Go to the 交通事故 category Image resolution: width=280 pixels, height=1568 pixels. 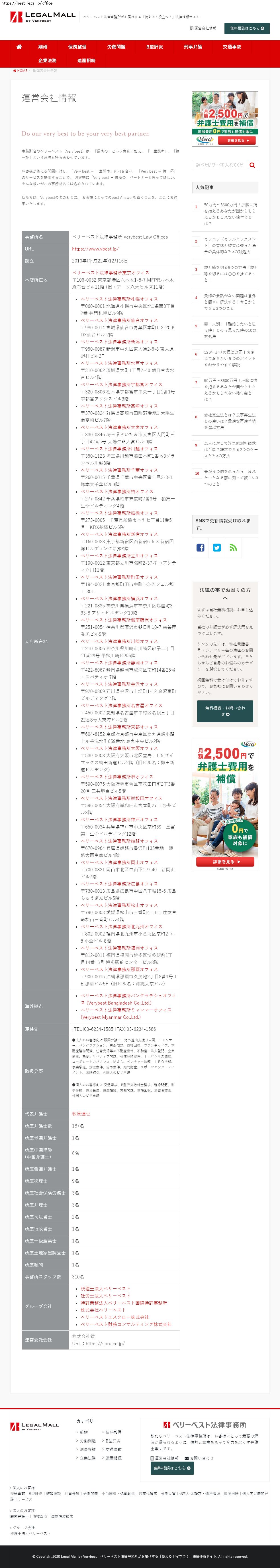[231, 47]
